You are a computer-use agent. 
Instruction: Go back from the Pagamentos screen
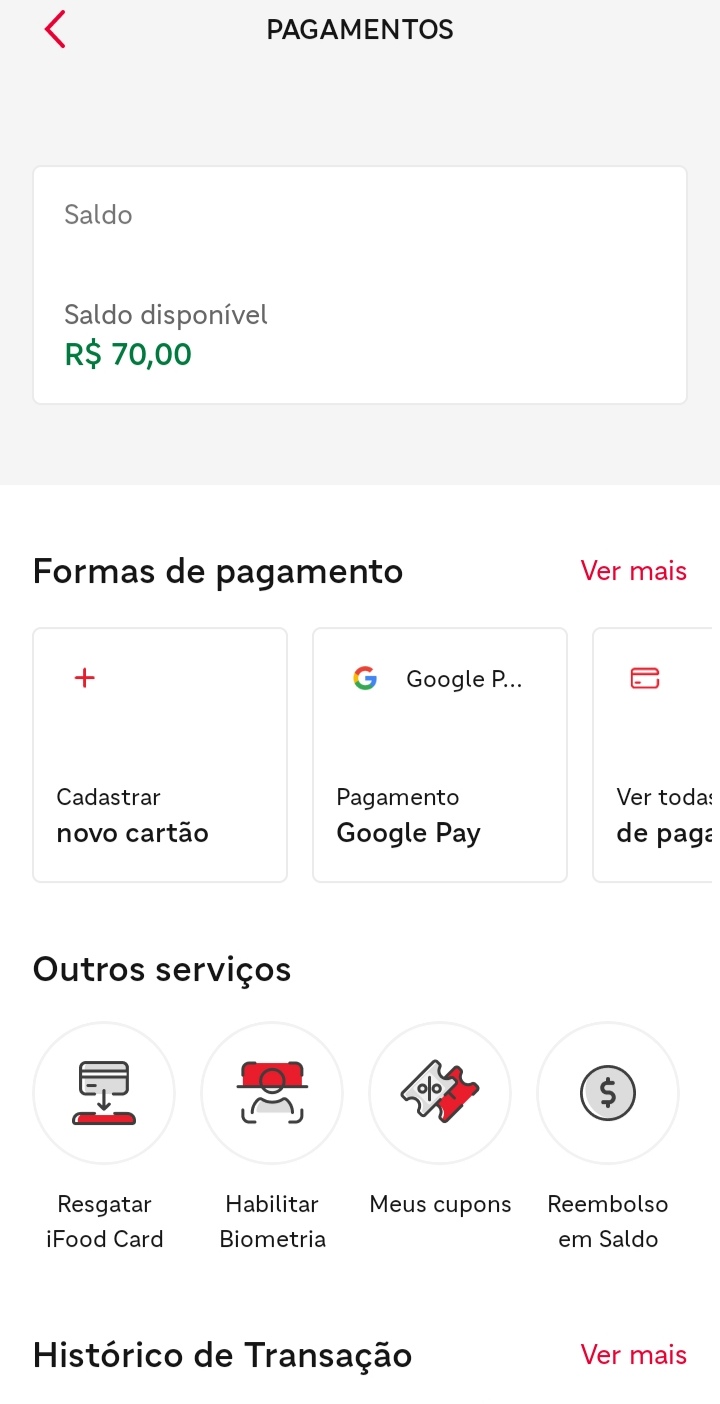(55, 29)
